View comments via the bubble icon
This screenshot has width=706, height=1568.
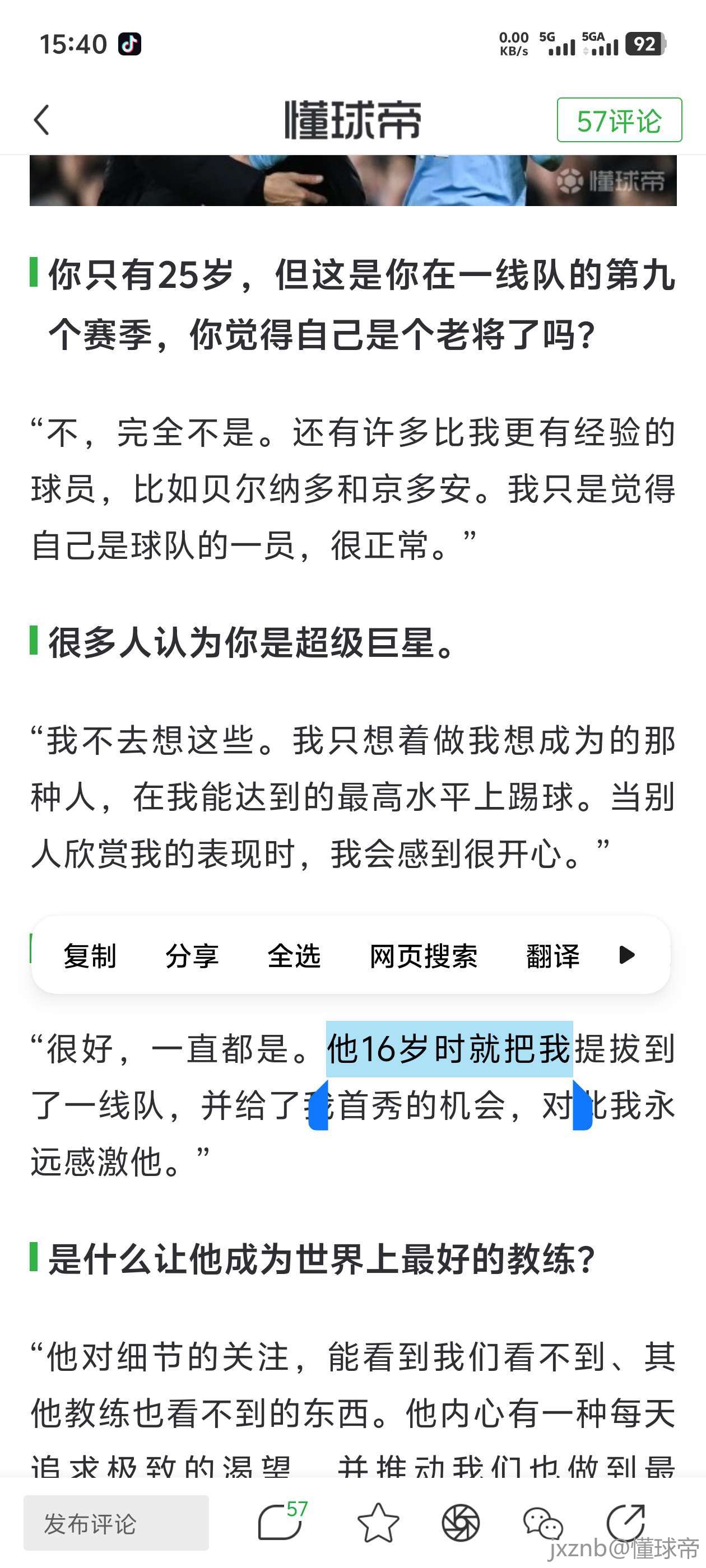coord(280,1523)
